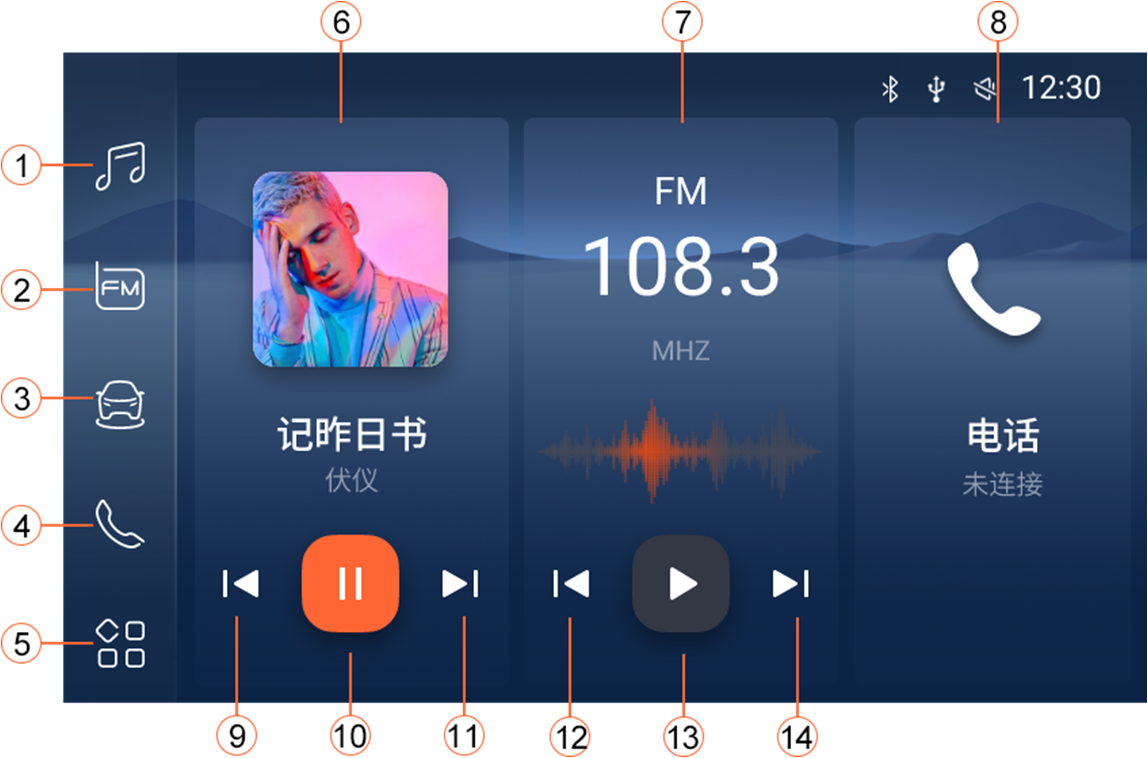Play the FM radio
Image resolution: width=1148 pixels, height=758 pixels.
(680, 584)
